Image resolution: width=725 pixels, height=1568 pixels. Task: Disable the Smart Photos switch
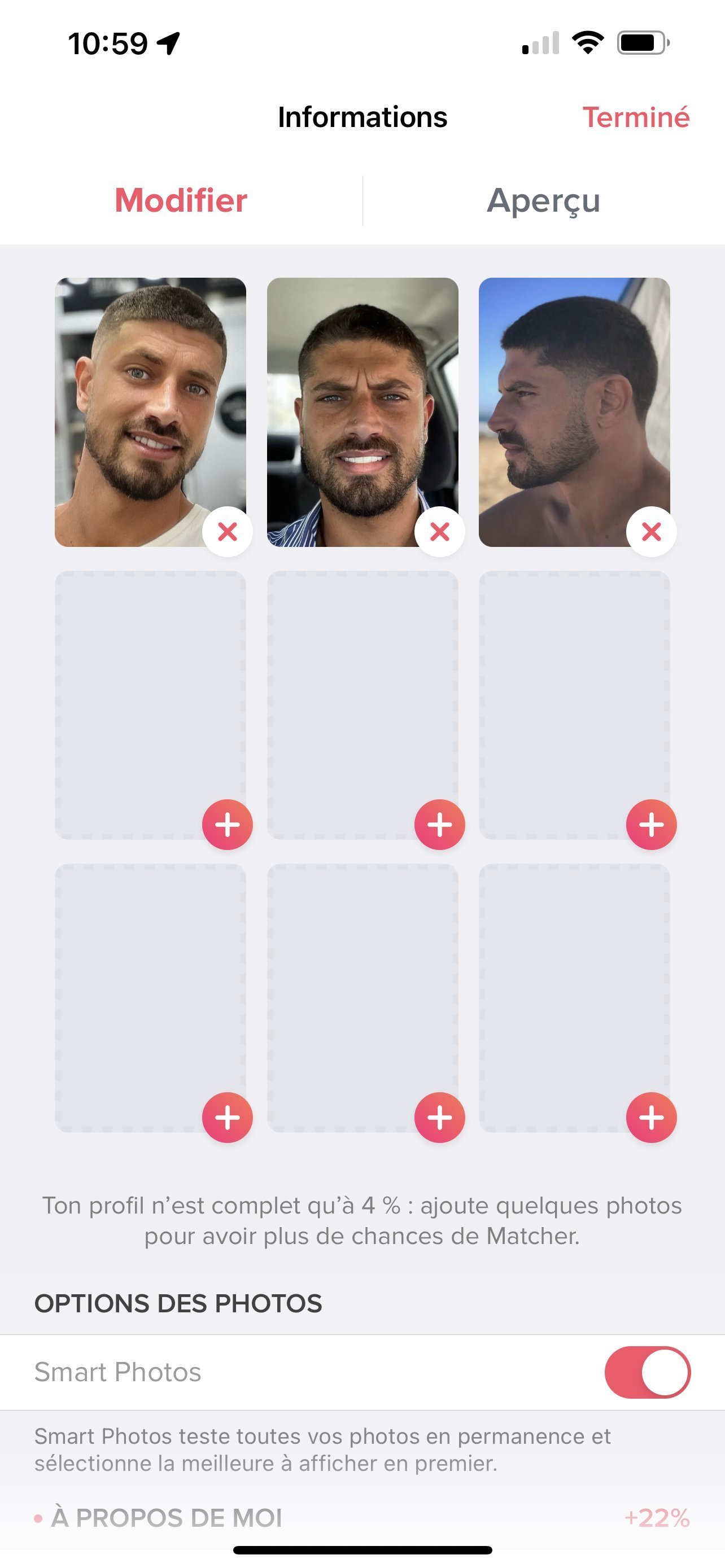(647, 1372)
